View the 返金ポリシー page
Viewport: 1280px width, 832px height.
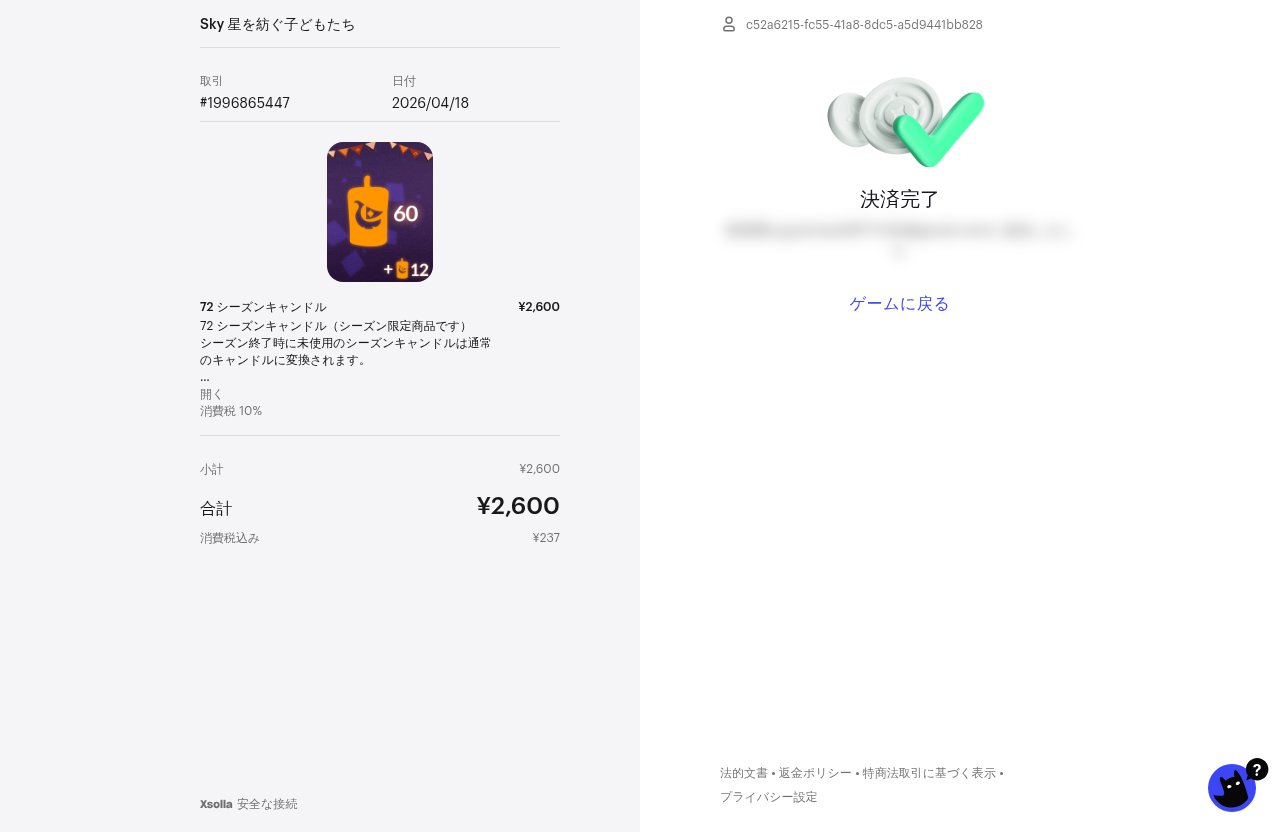tap(815, 773)
